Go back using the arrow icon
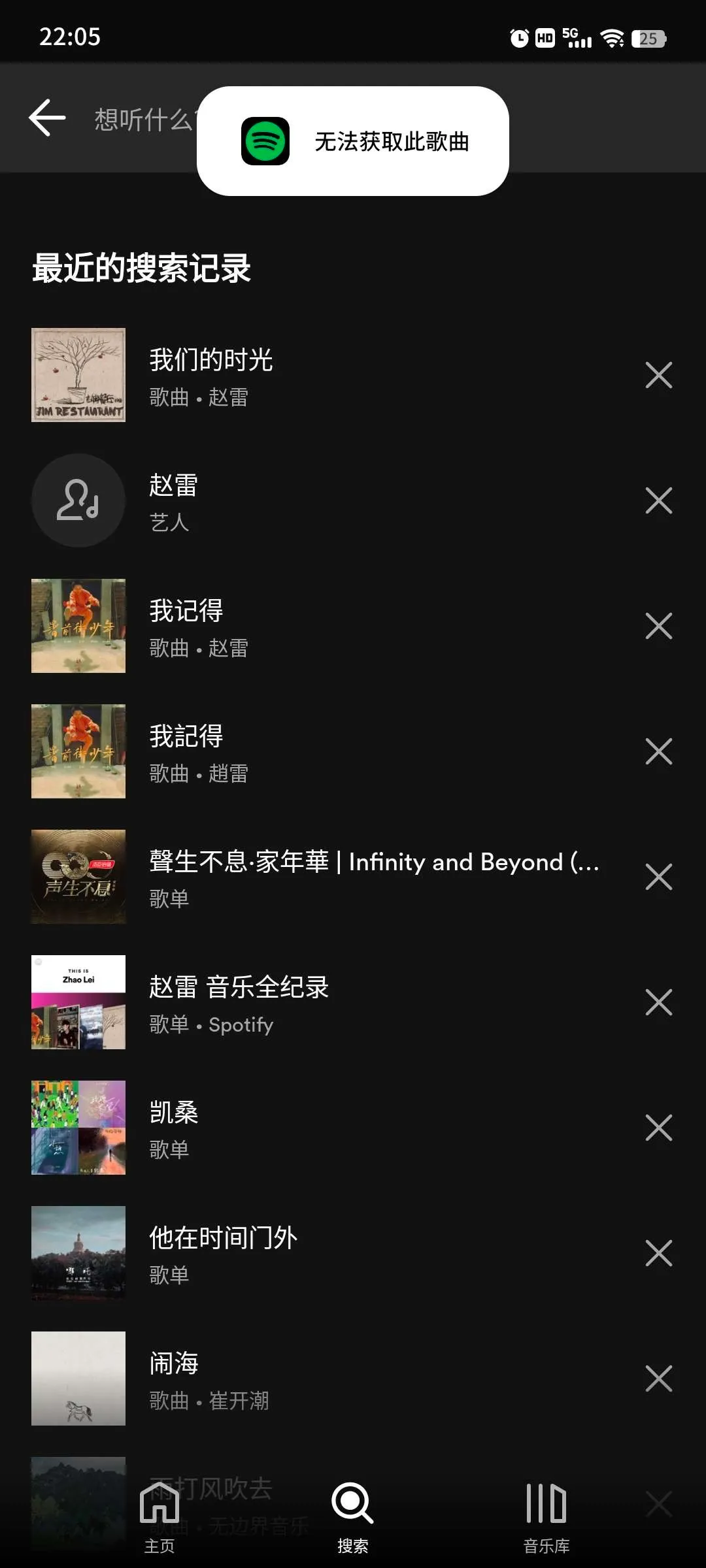Image resolution: width=706 pixels, height=1568 pixels. click(48, 118)
